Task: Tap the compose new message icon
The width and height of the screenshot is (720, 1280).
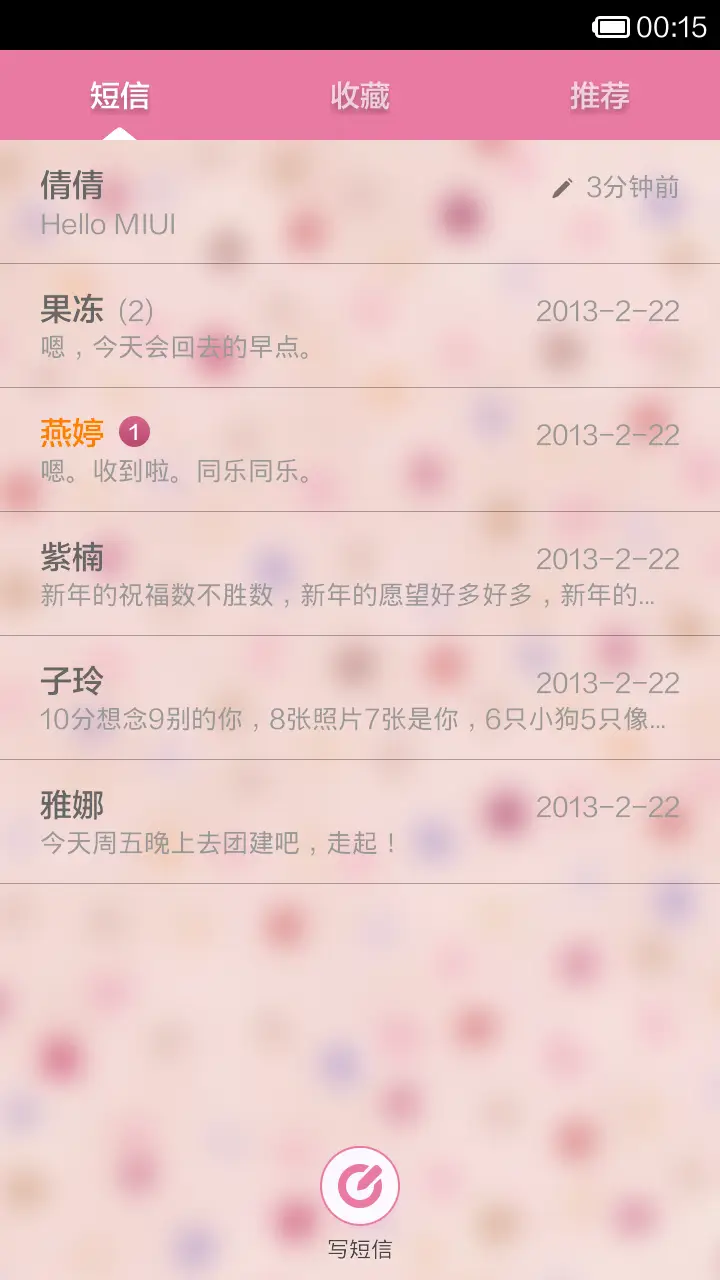Action: tap(359, 1184)
